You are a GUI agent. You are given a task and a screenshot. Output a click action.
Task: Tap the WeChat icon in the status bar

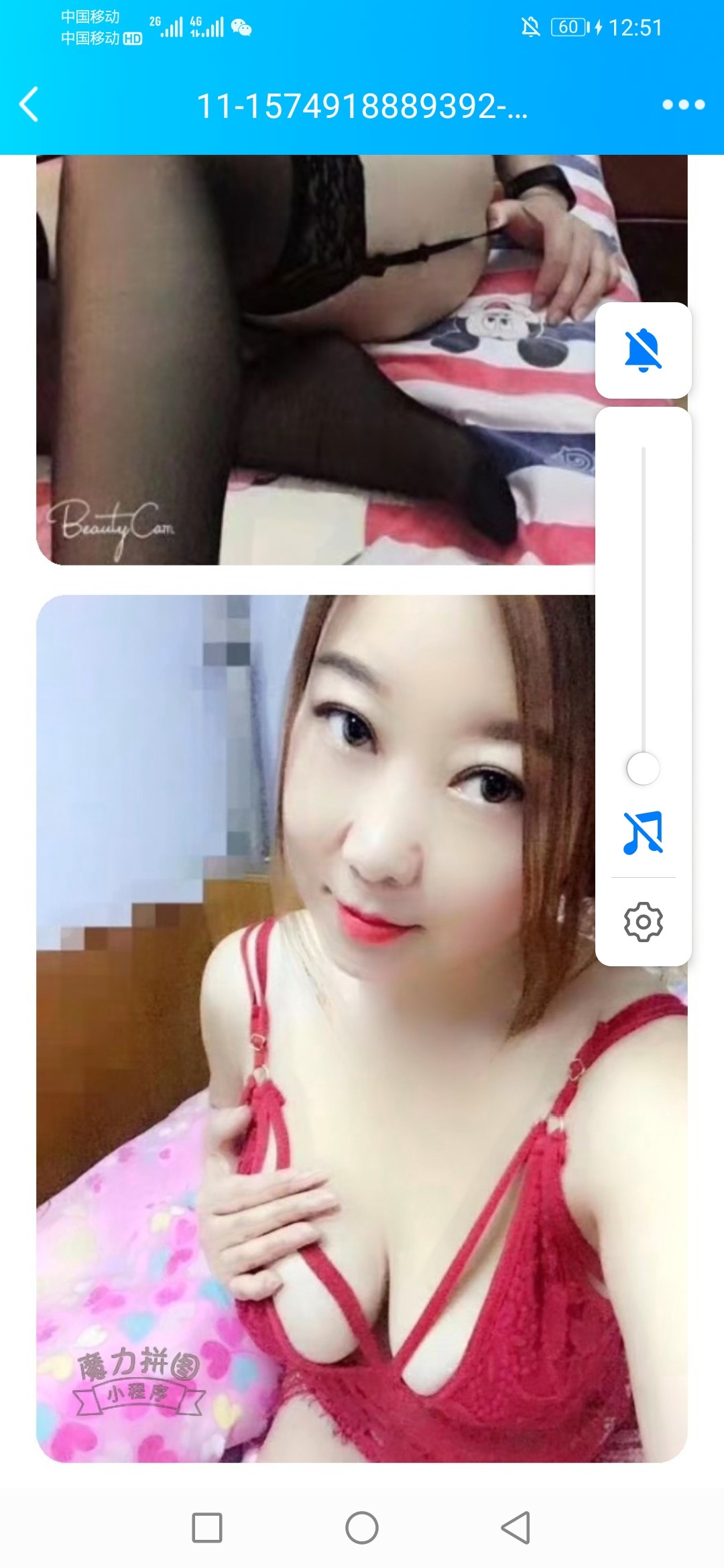pos(239,29)
